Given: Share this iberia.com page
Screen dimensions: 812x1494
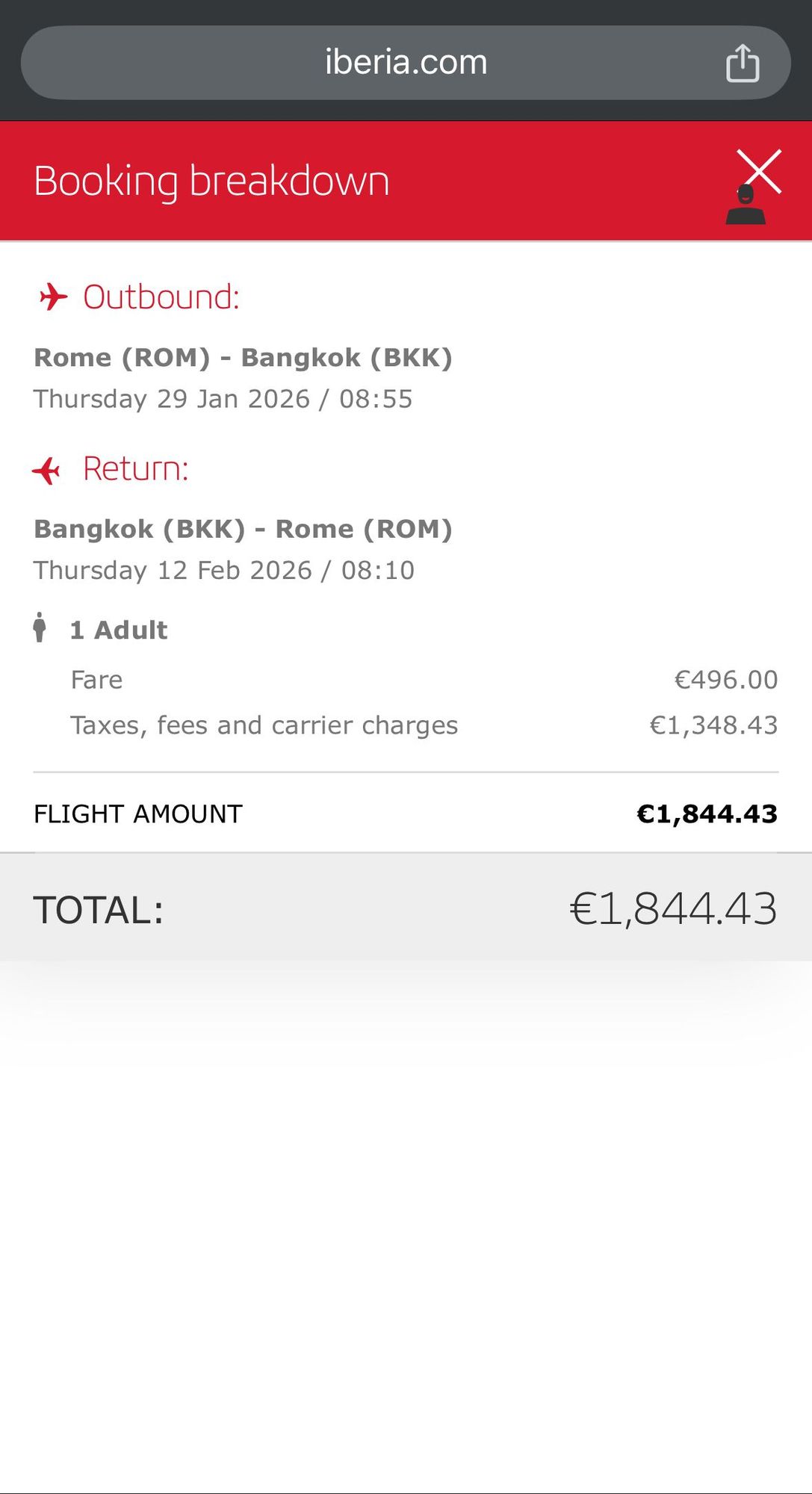Looking at the screenshot, I should pos(743,63).
